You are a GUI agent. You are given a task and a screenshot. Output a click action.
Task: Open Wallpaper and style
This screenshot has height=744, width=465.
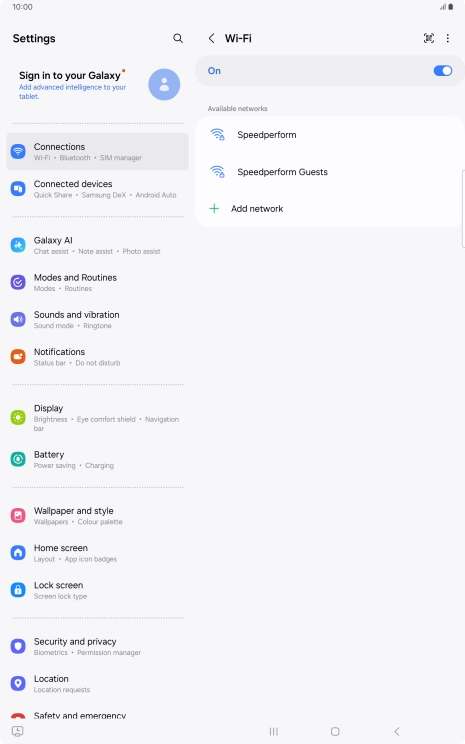tap(97, 516)
